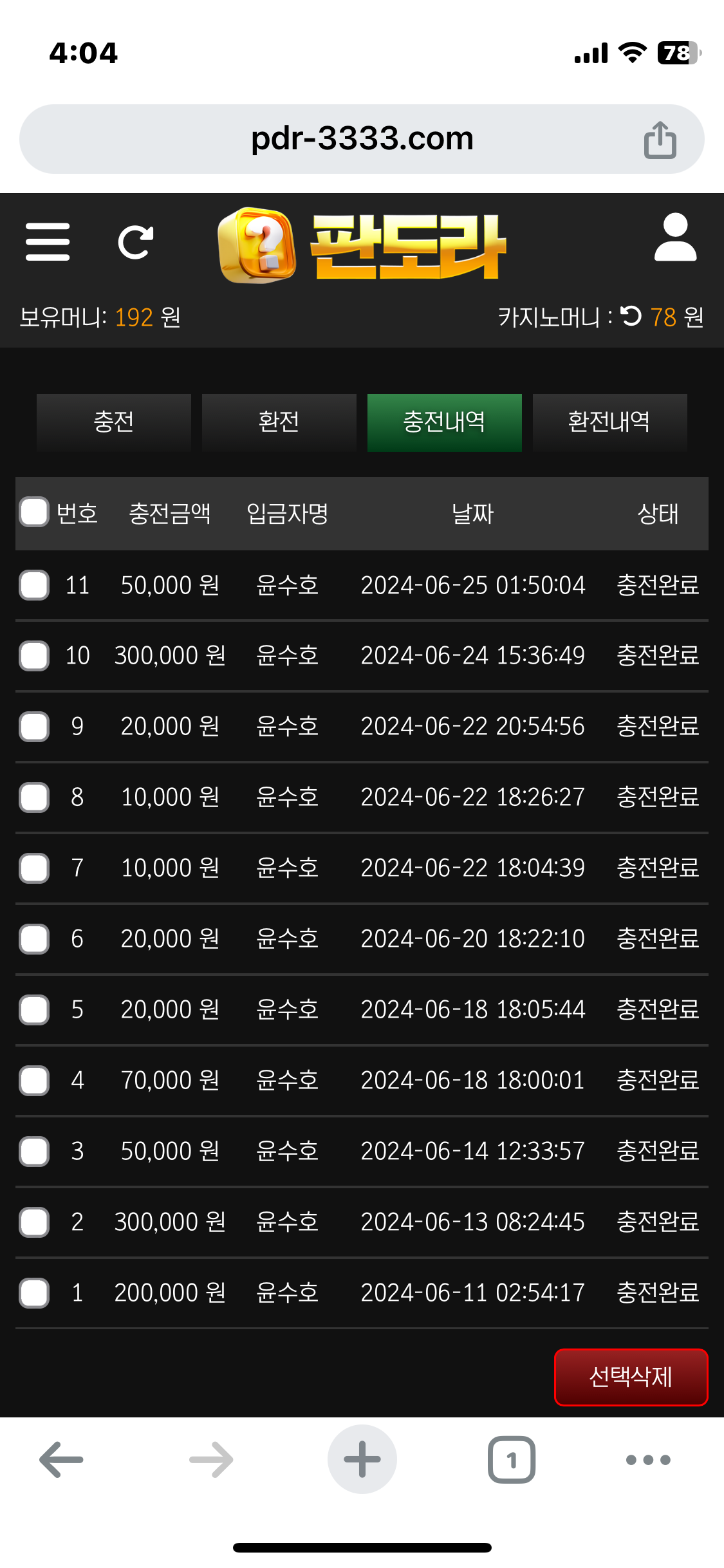This screenshot has height=1568, width=724.
Task: Tick the checkbox for row 10
Action: point(34,656)
